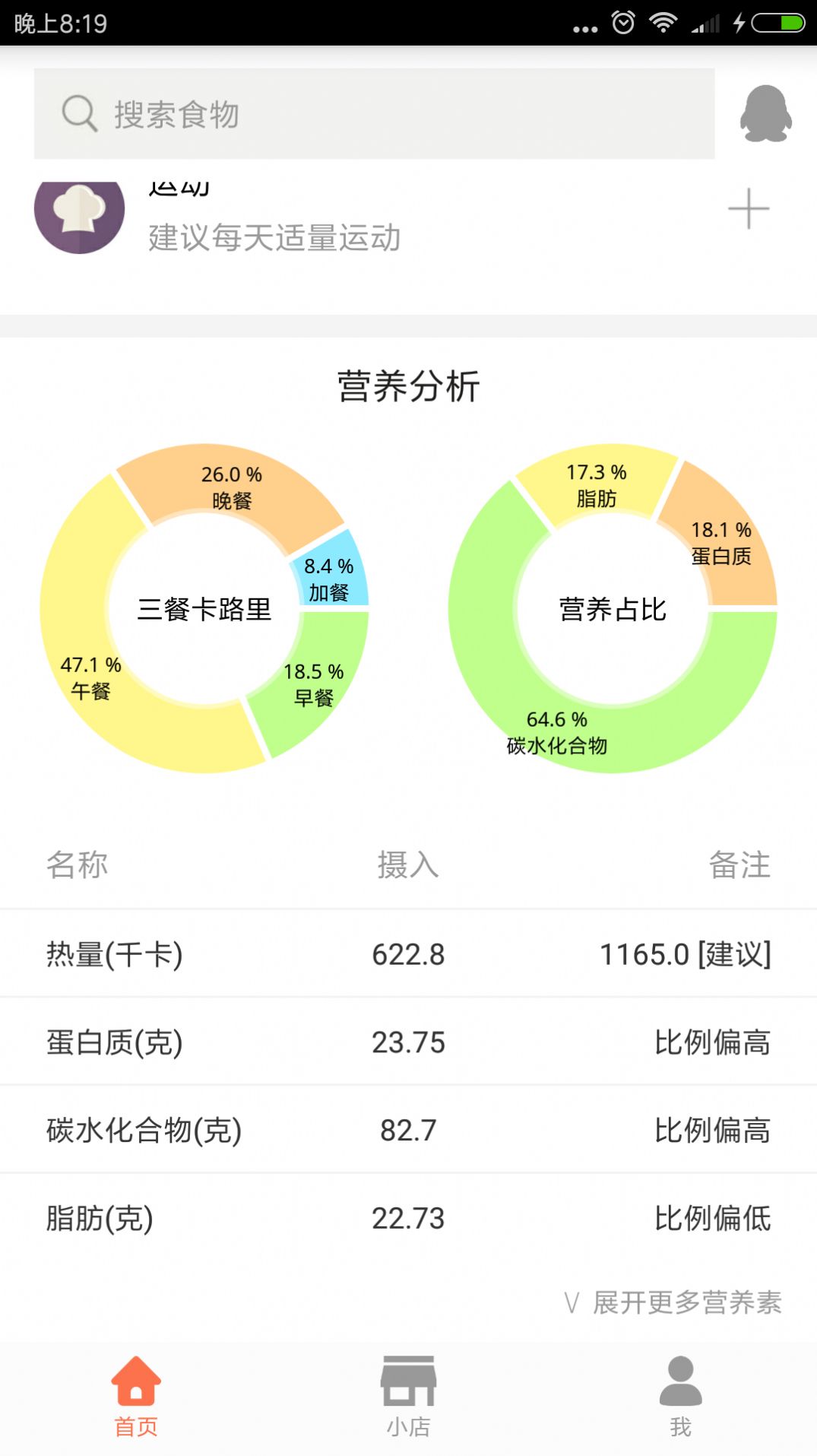Open the 热量(千卡) intake row
817x1456 pixels.
[408, 954]
